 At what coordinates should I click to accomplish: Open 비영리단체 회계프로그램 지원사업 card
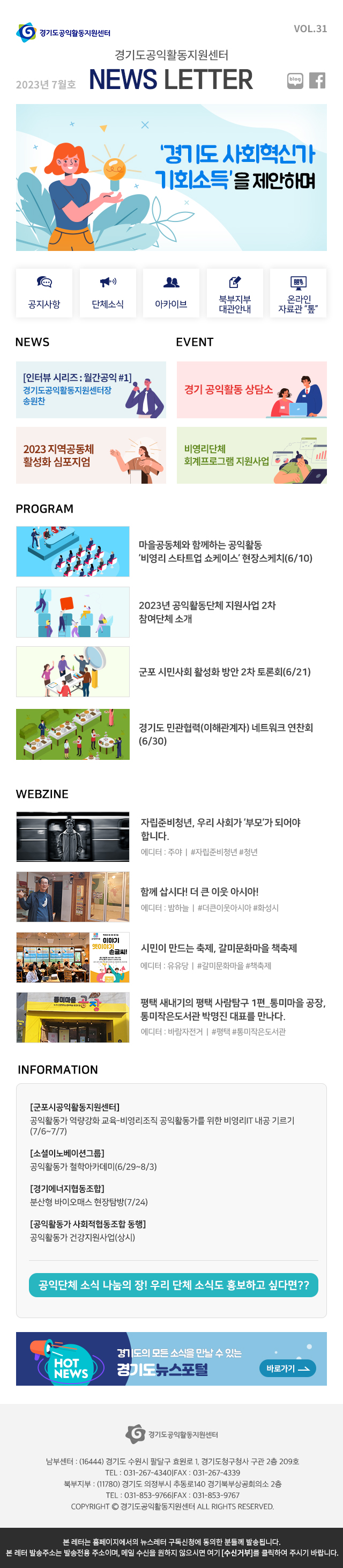pos(251,455)
